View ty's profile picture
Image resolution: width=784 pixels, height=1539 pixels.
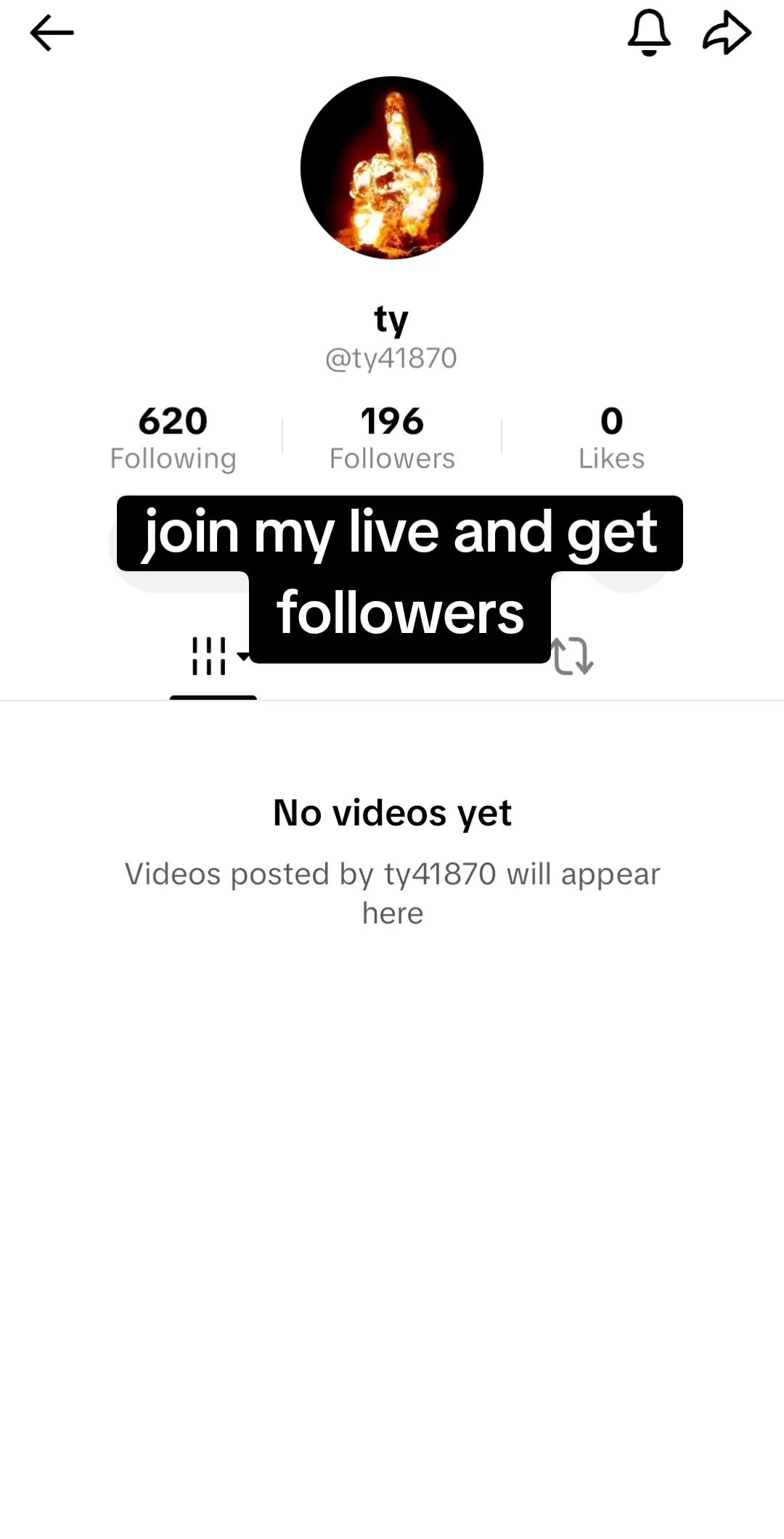392,168
